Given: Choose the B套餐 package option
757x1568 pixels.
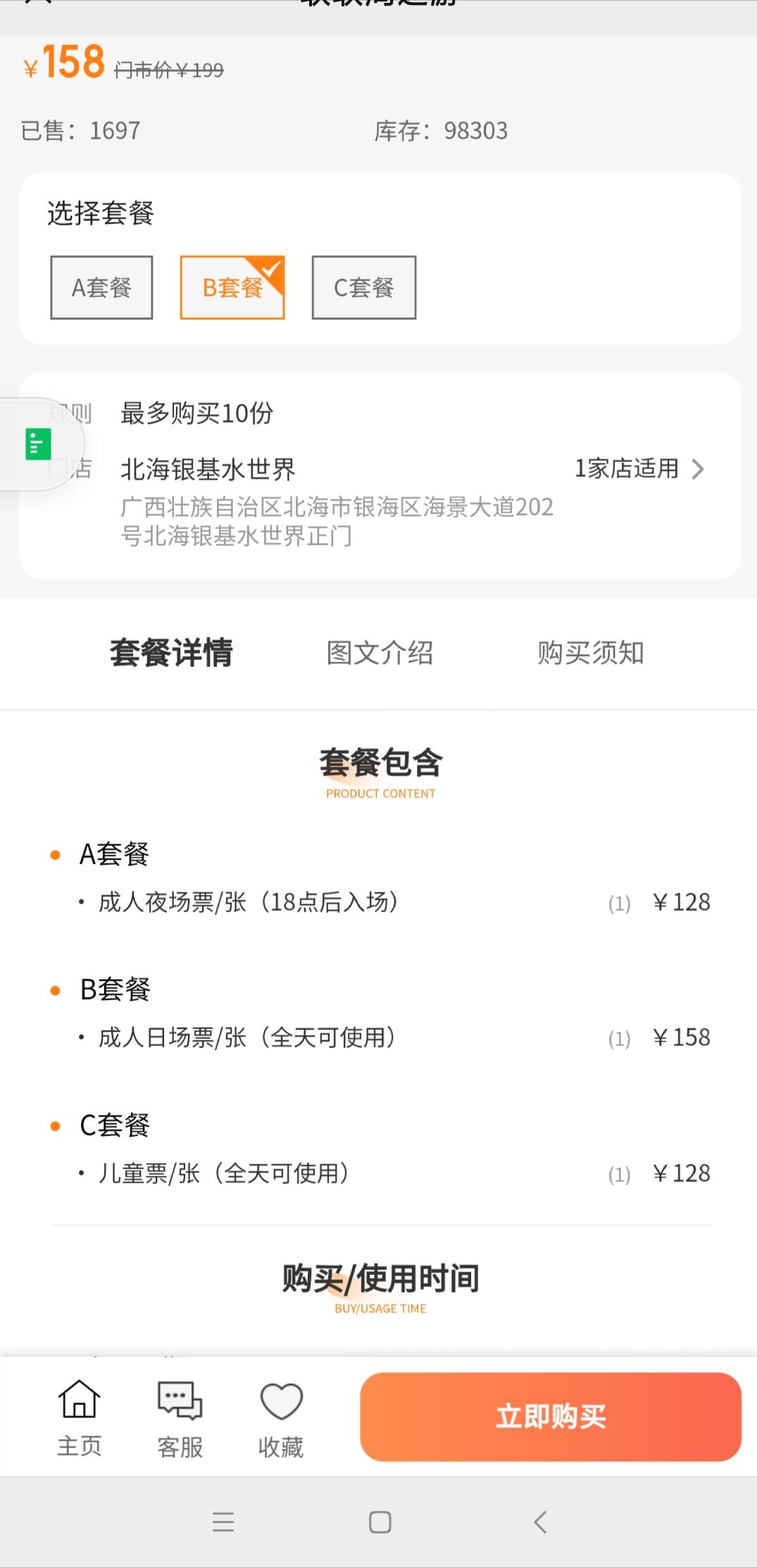Looking at the screenshot, I should [232, 287].
